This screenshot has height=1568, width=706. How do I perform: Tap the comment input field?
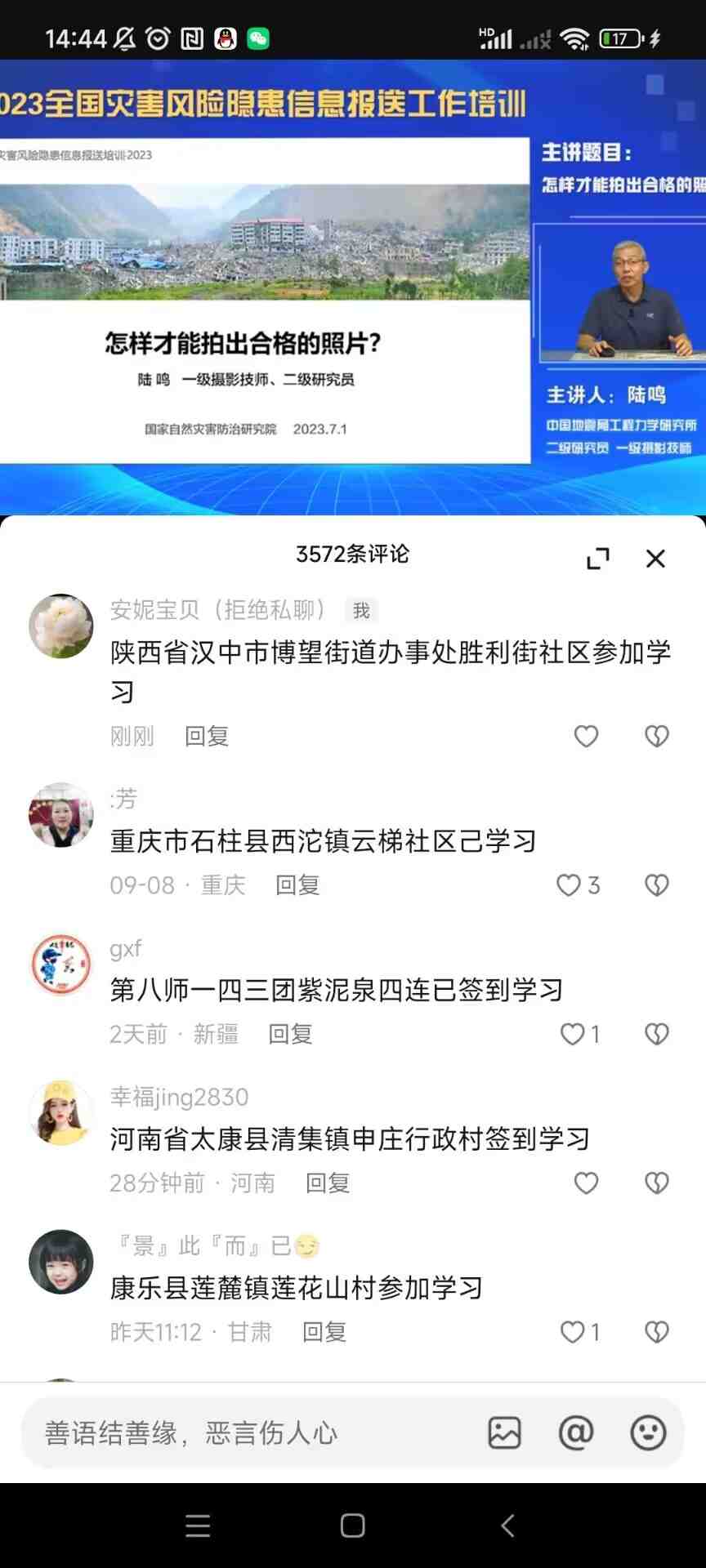coord(245,1433)
